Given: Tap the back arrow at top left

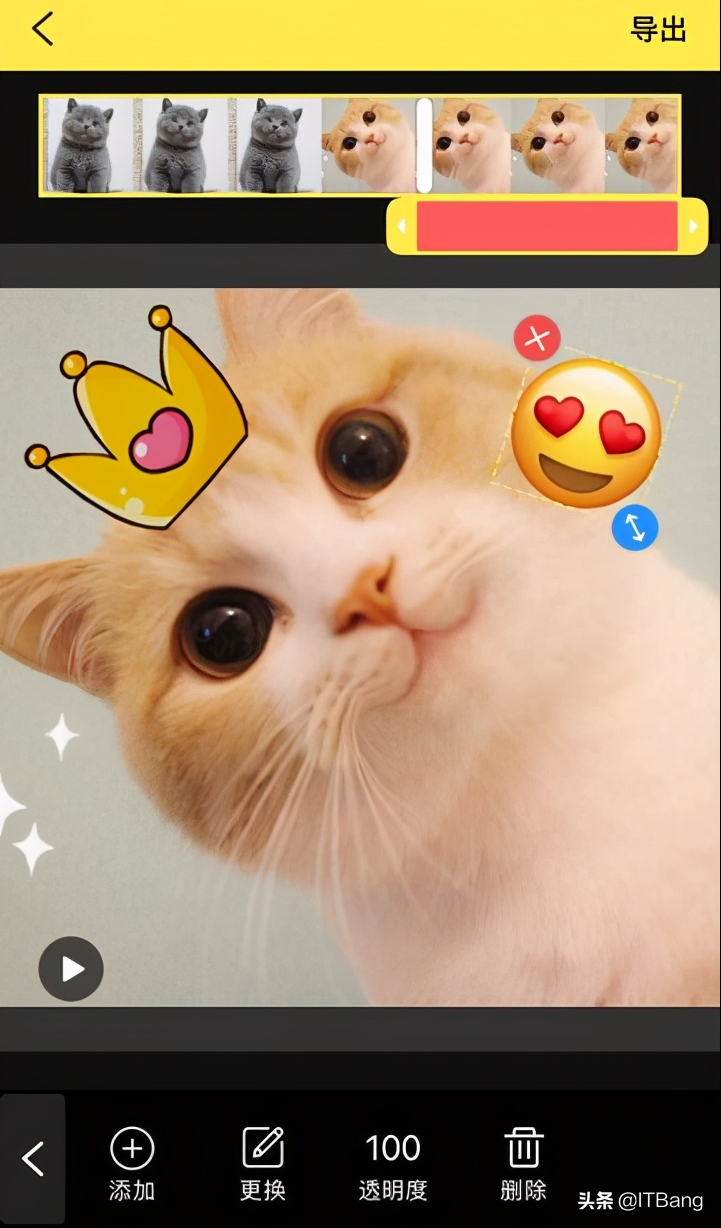Looking at the screenshot, I should click(x=40, y=30).
